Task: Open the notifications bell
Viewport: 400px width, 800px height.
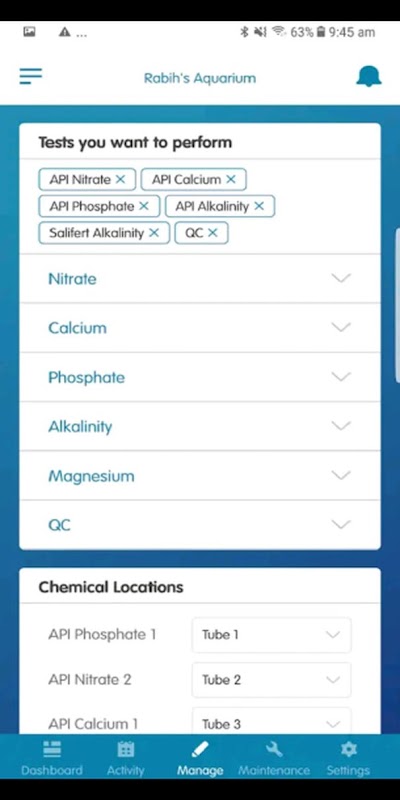Action: [x=368, y=77]
